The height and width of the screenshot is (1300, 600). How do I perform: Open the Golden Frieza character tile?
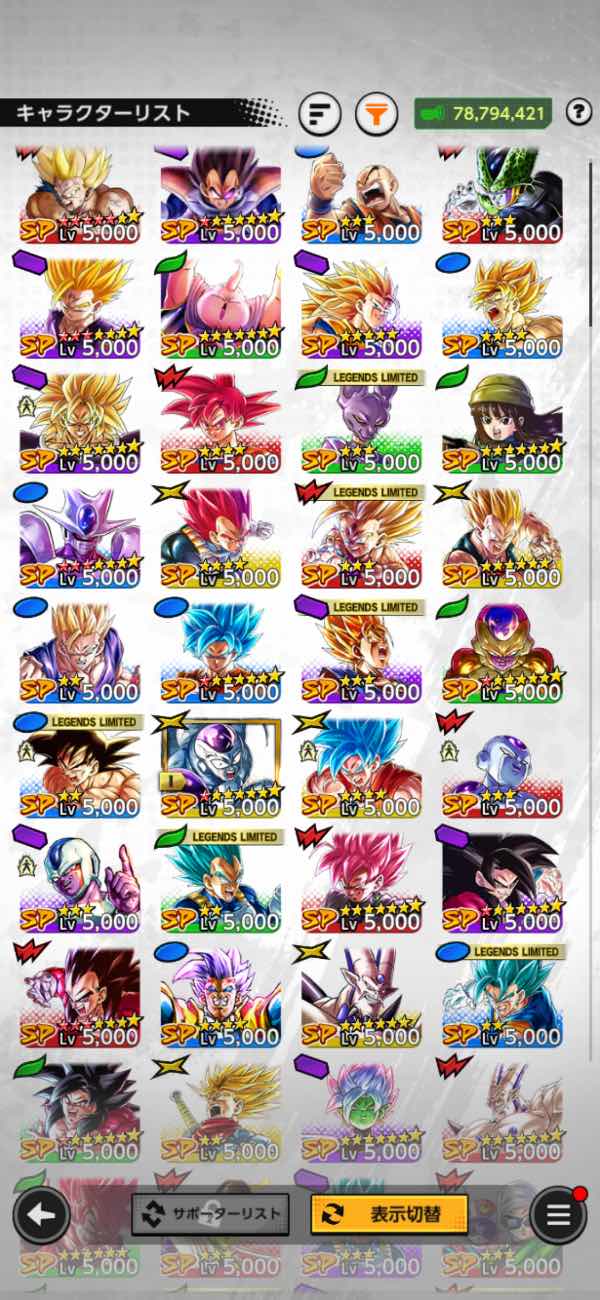[502, 655]
